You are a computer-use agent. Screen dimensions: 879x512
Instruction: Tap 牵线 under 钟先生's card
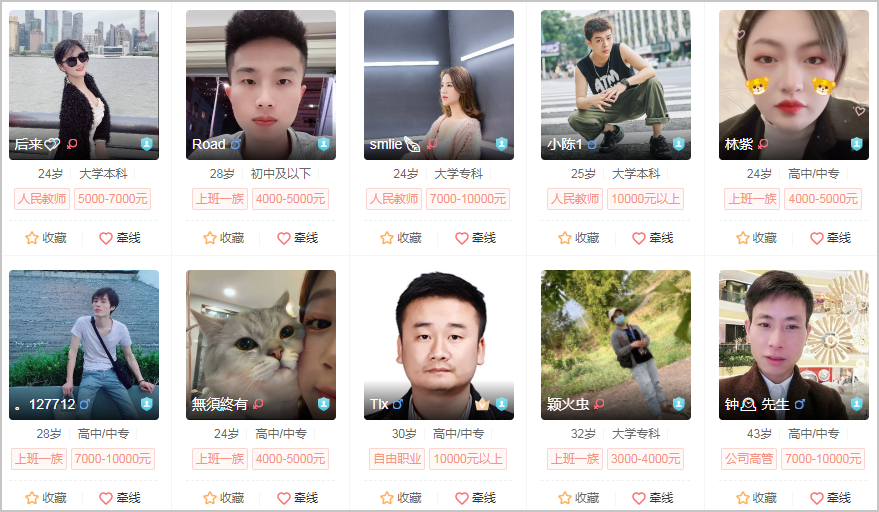830,497
